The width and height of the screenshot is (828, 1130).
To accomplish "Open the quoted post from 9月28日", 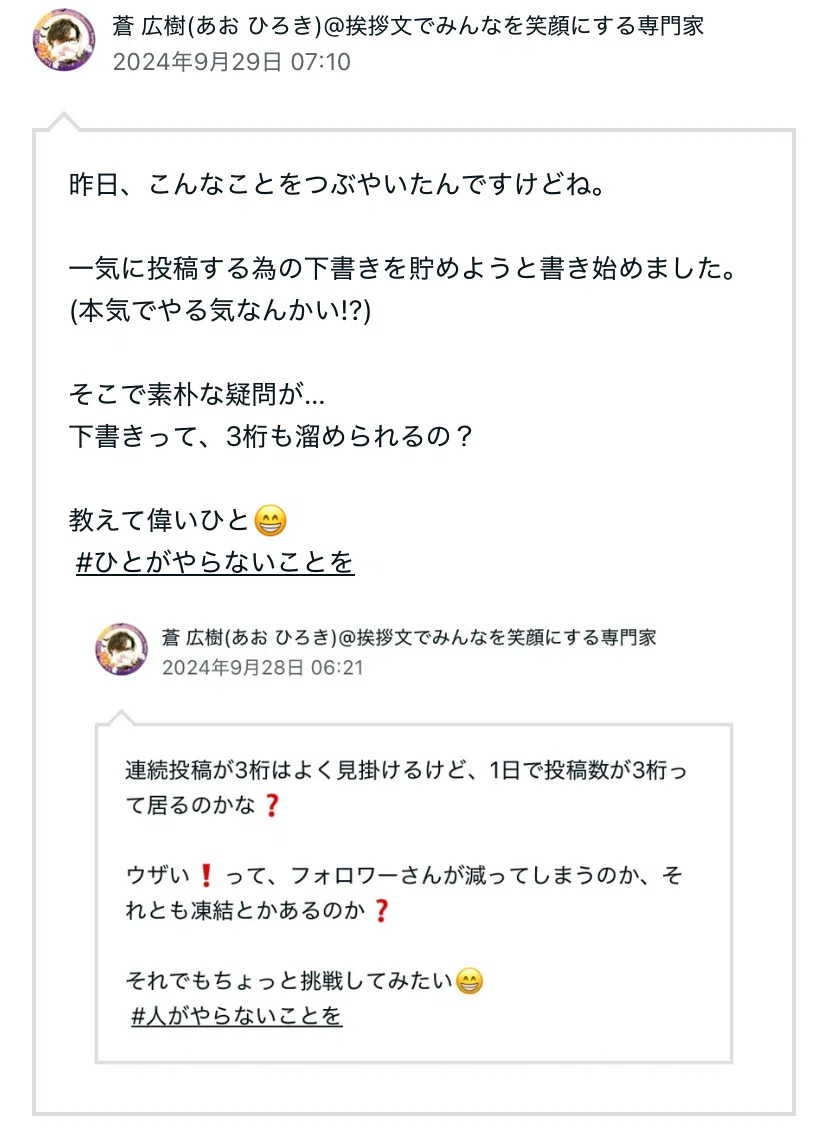I will point(414,893).
